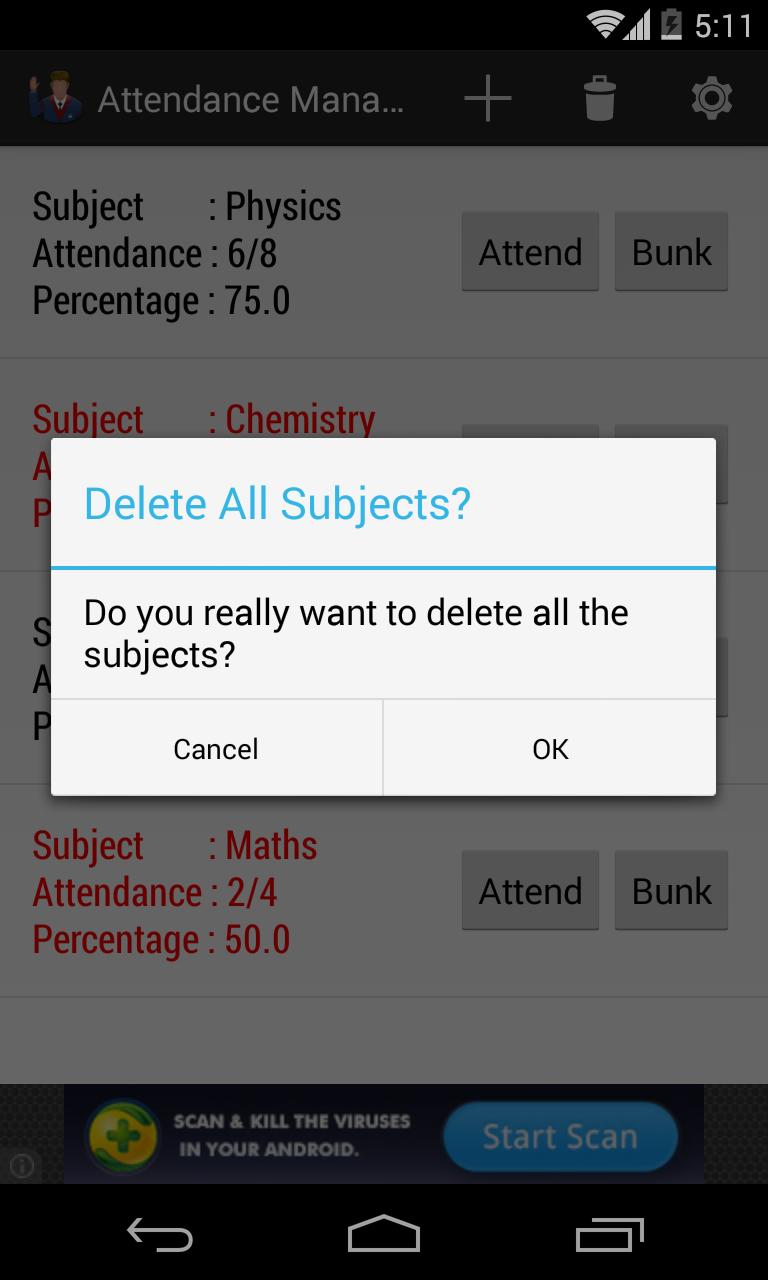768x1280 pixels.
Task: Tap the info icon on the ad banner
Action: pyautogui.click(x=22, y=1166)
